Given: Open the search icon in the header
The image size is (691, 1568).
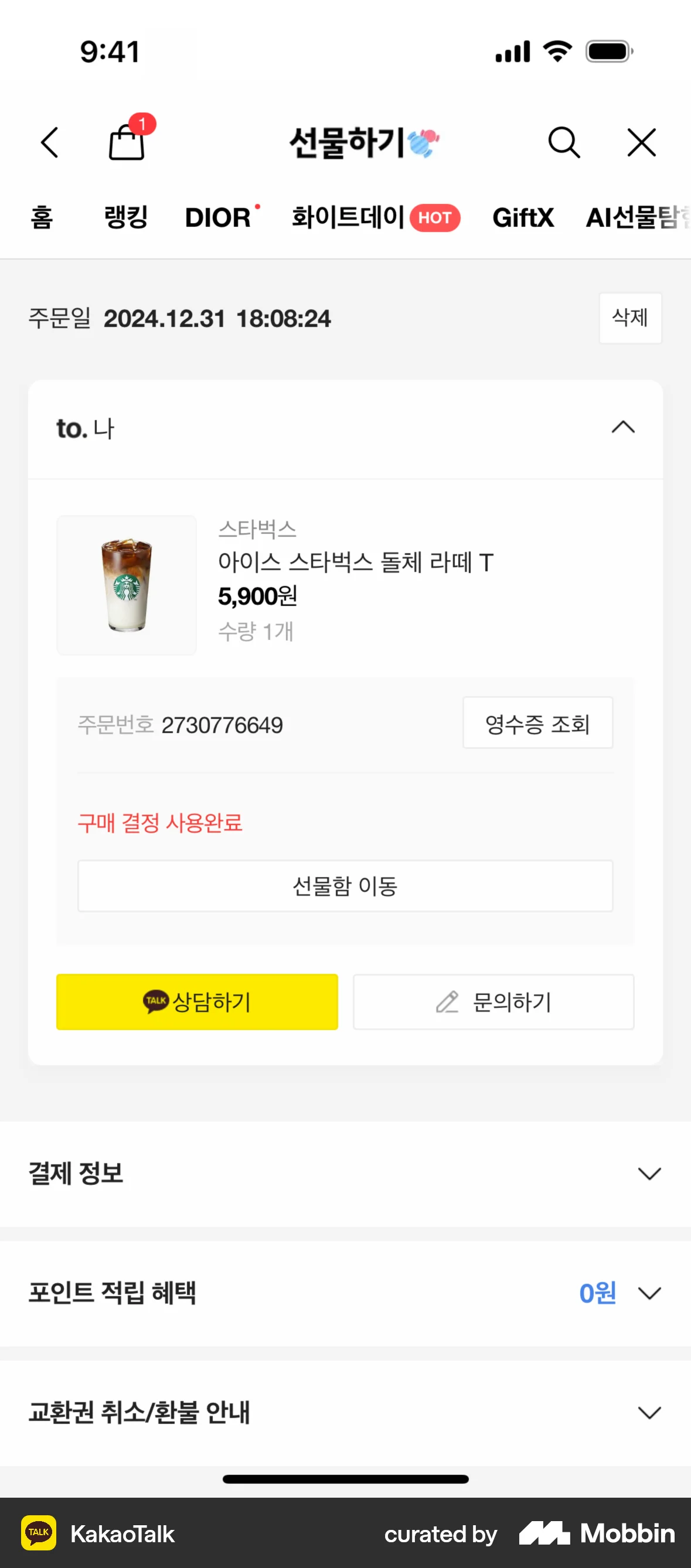Looking at the screenshot, I should 563,144.
